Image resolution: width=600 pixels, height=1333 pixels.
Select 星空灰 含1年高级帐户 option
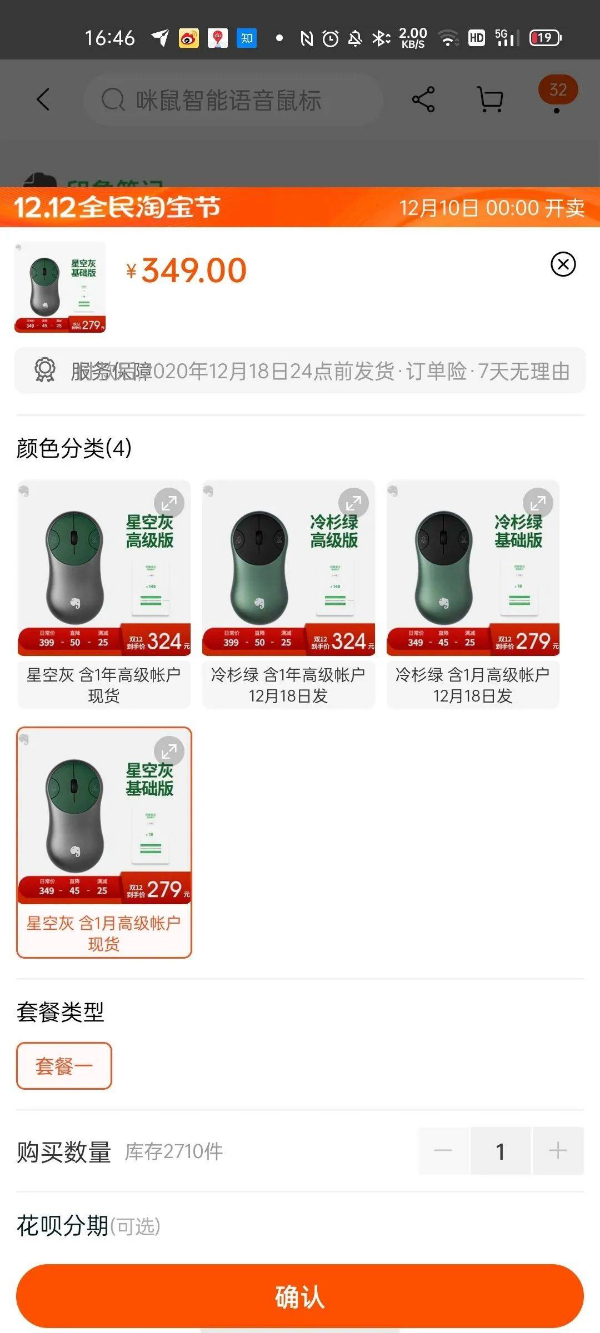(104, 594)
